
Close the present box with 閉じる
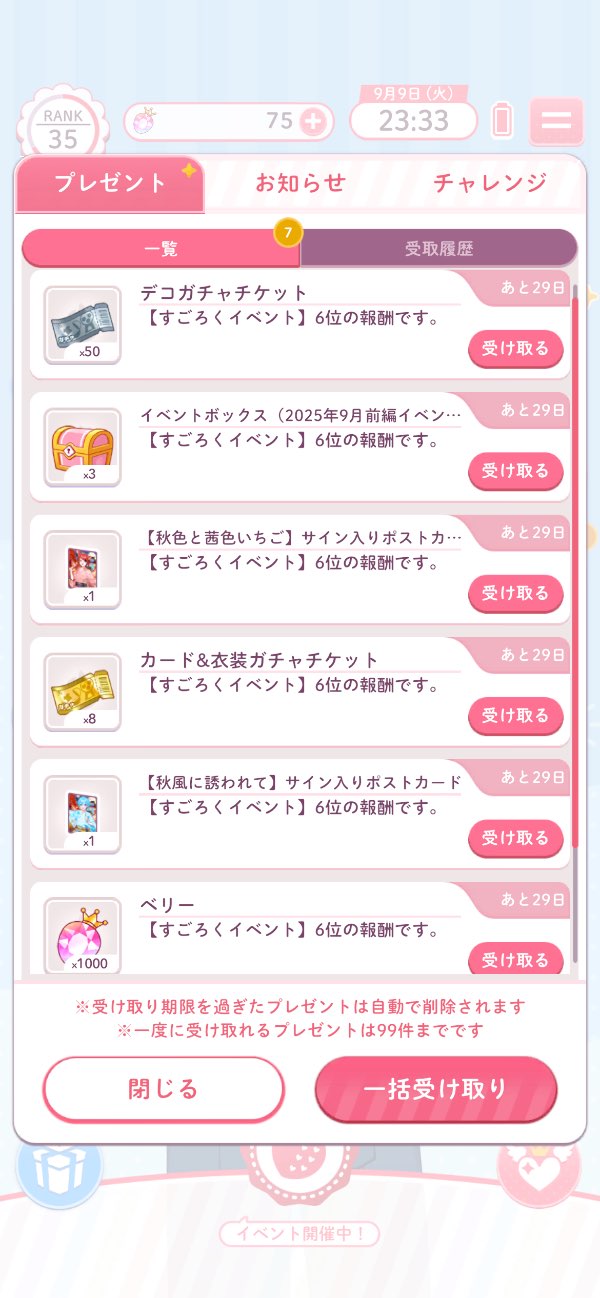[163, 1089]
